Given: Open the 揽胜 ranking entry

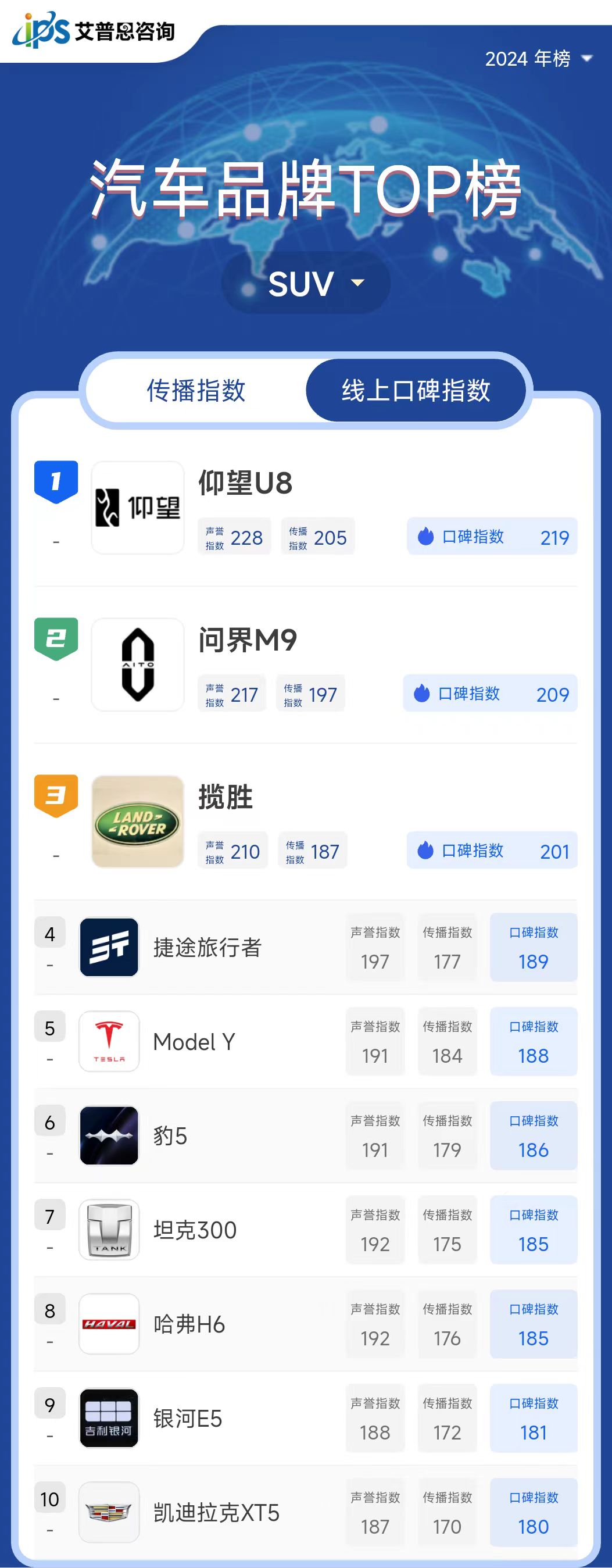Looking at the screenshot, I should pyautogui.click(x=225, y=798).
